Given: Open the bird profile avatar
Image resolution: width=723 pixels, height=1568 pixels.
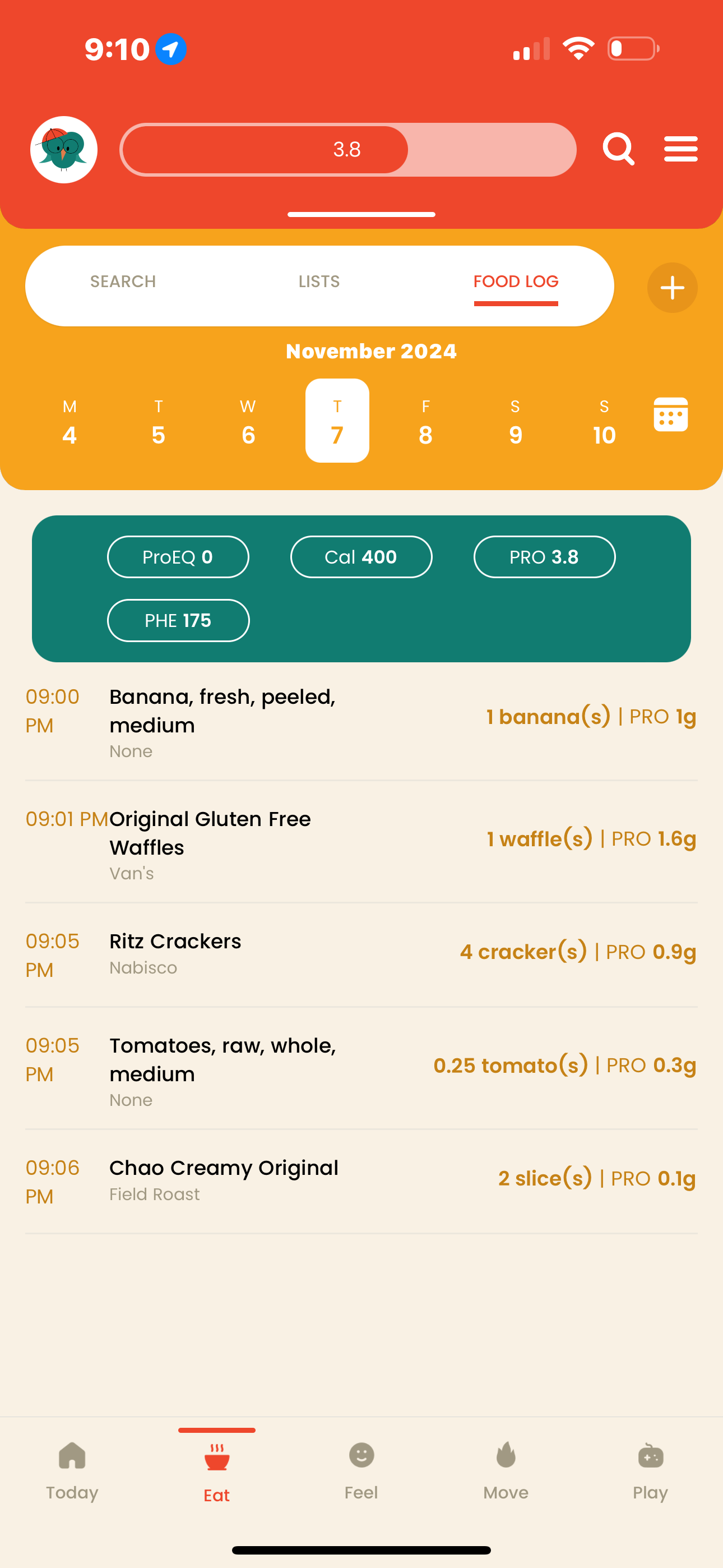Looking at the screenshot, I should tap(64, 150).
